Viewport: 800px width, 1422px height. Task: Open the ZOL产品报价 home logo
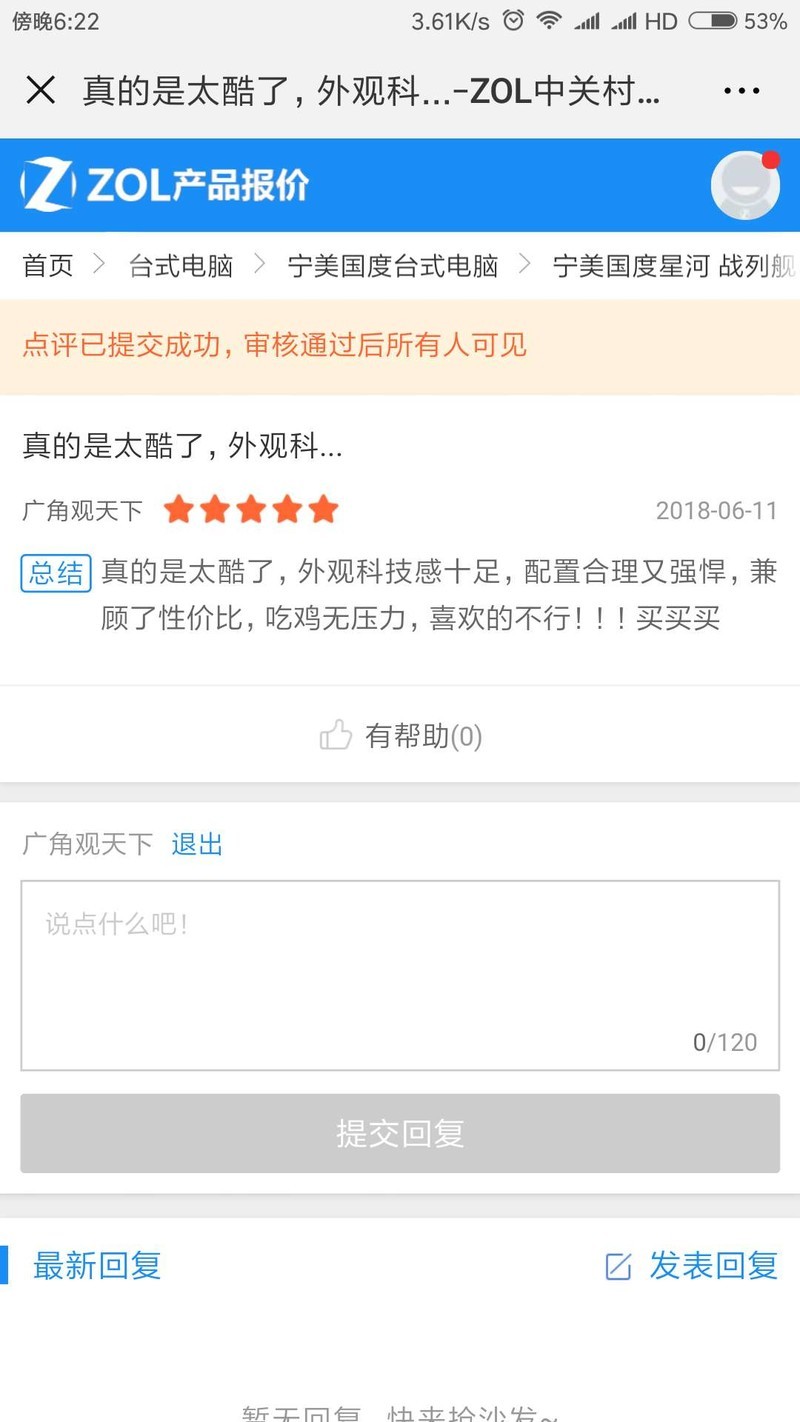165,185
